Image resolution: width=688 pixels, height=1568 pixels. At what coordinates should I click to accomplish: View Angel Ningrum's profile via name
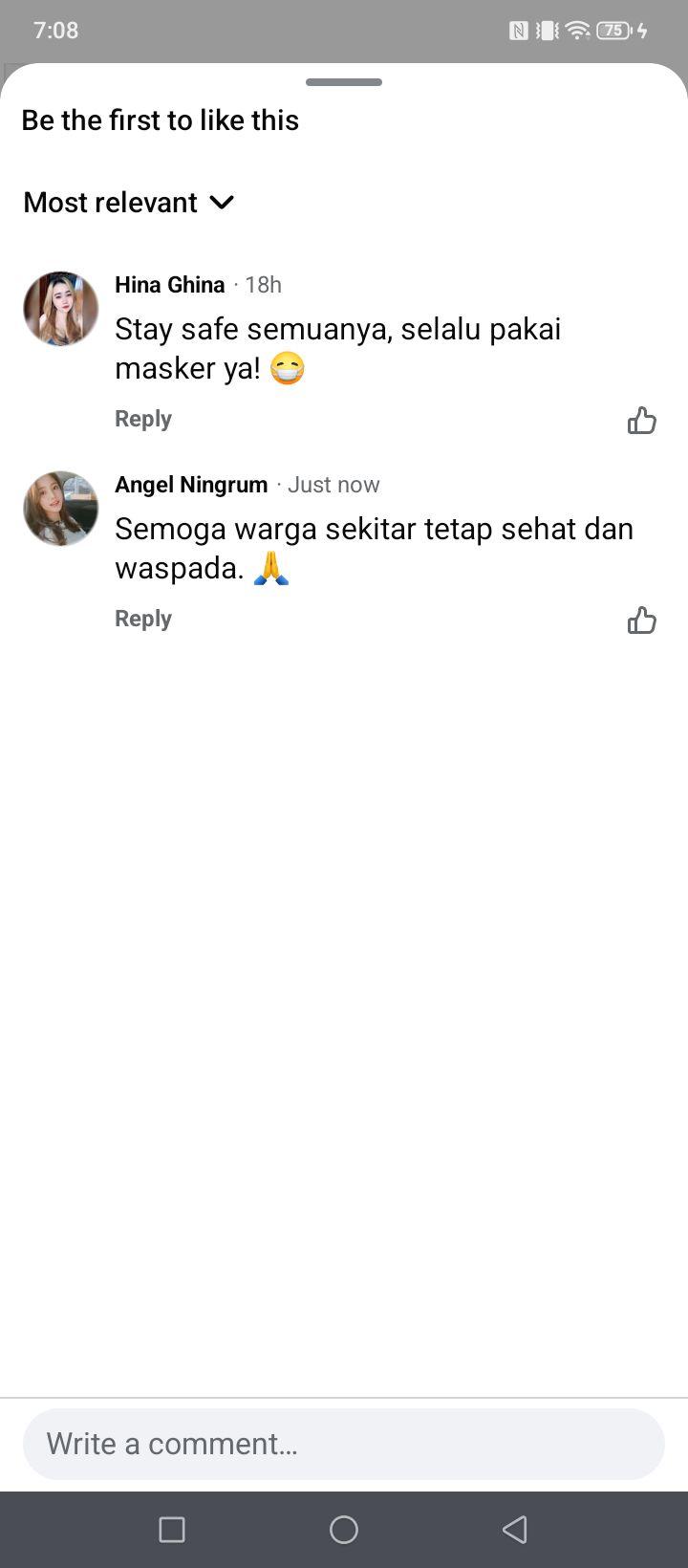(191, 485)
